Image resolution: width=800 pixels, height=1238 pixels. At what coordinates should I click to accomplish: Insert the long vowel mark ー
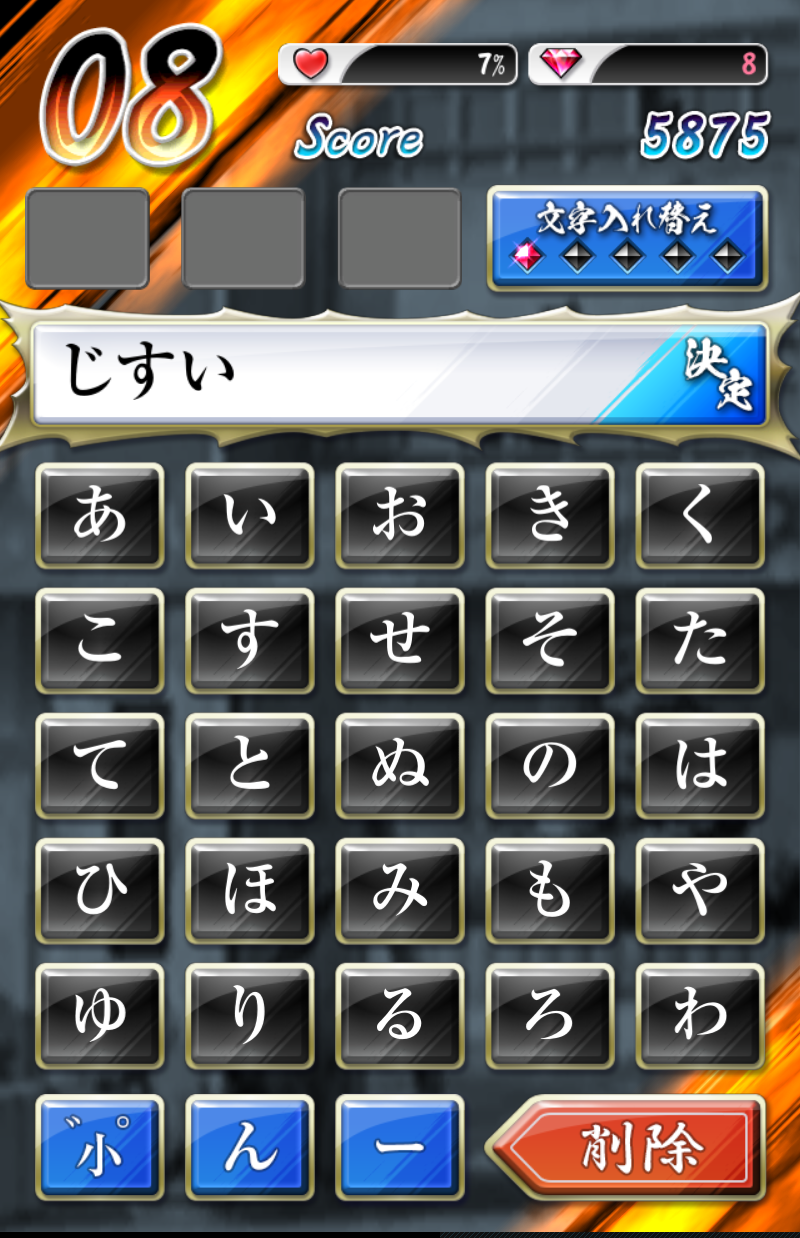400,1148
